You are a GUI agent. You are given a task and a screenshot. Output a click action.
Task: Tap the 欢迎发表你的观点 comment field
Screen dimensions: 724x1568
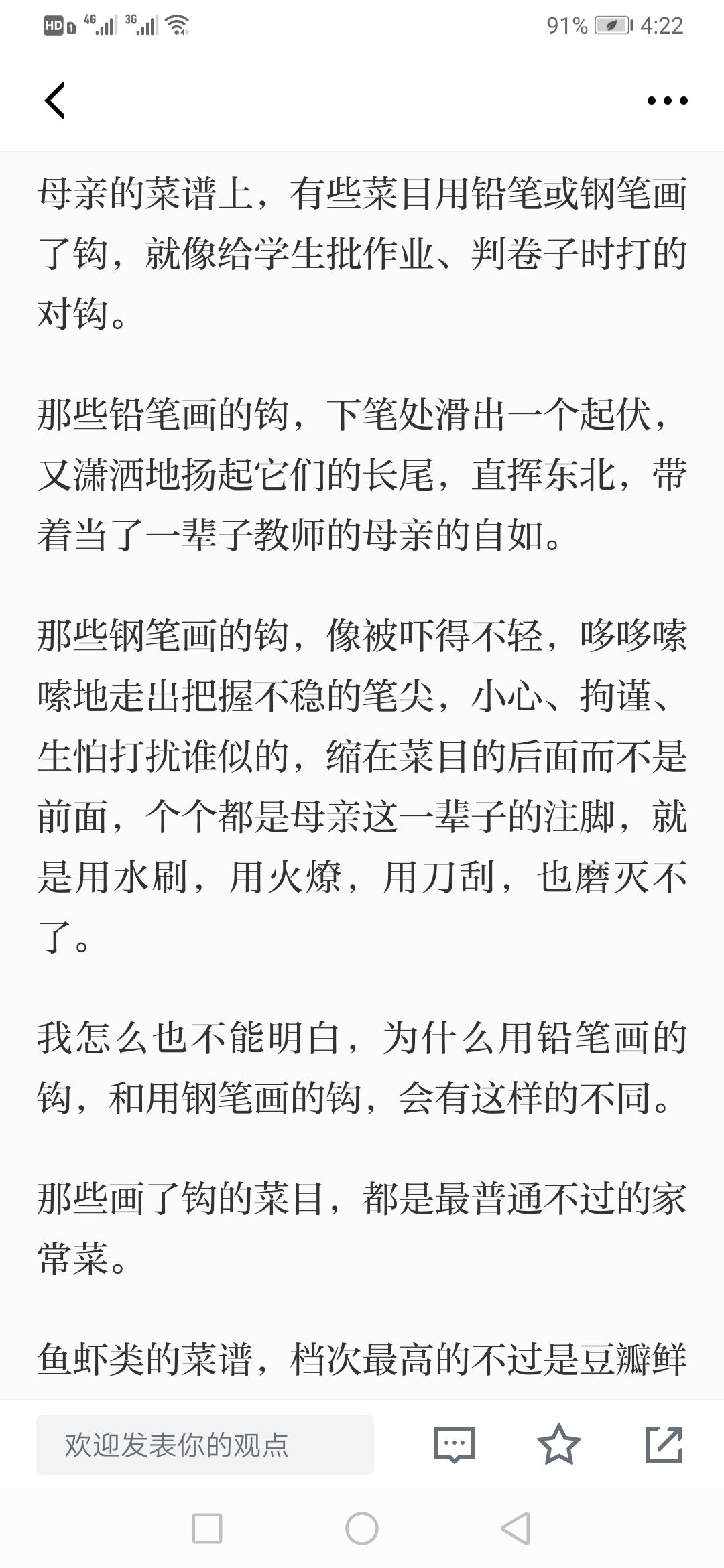pos(205,1444)
